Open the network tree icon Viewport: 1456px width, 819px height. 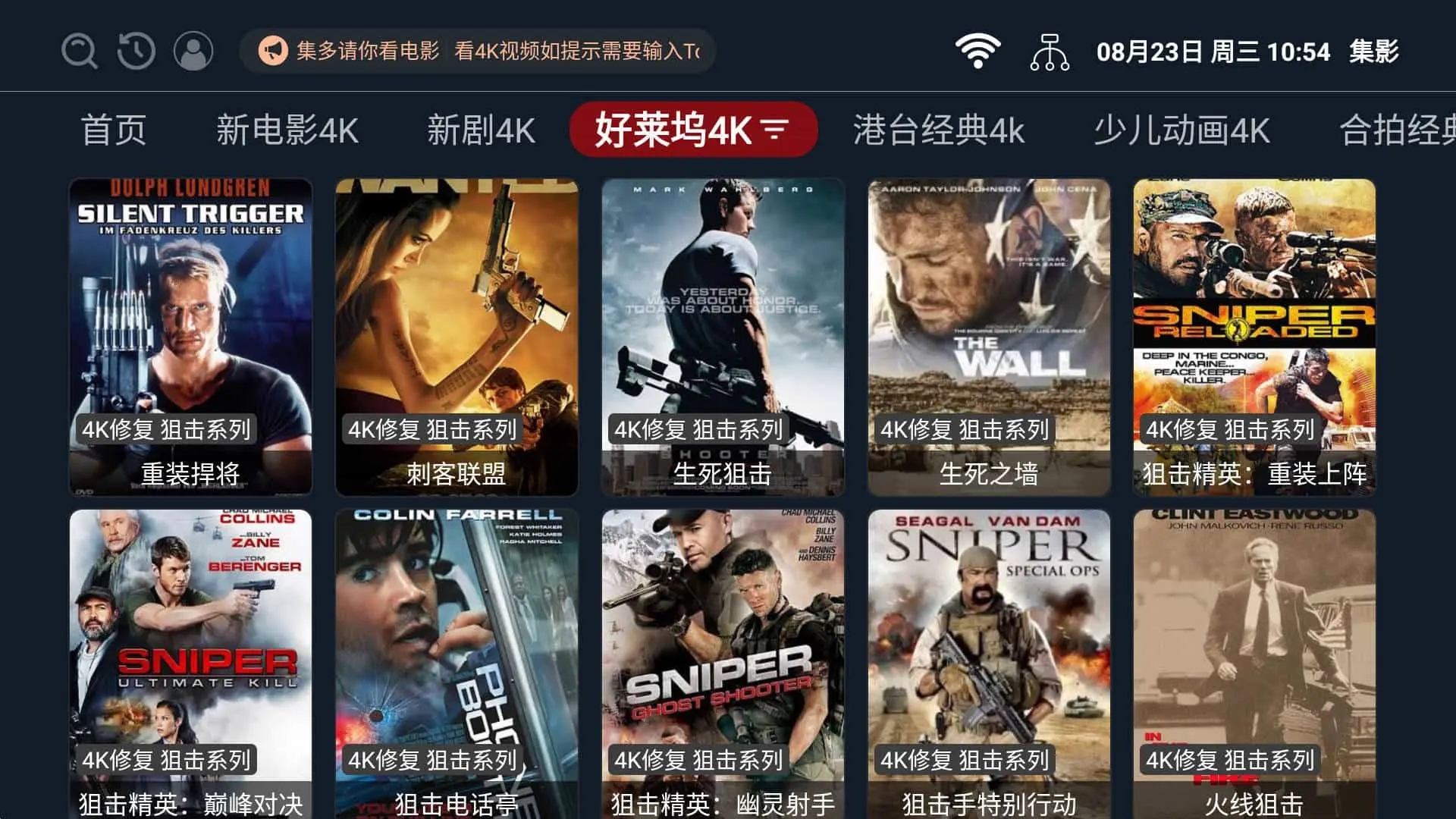tap(1050, 52)
